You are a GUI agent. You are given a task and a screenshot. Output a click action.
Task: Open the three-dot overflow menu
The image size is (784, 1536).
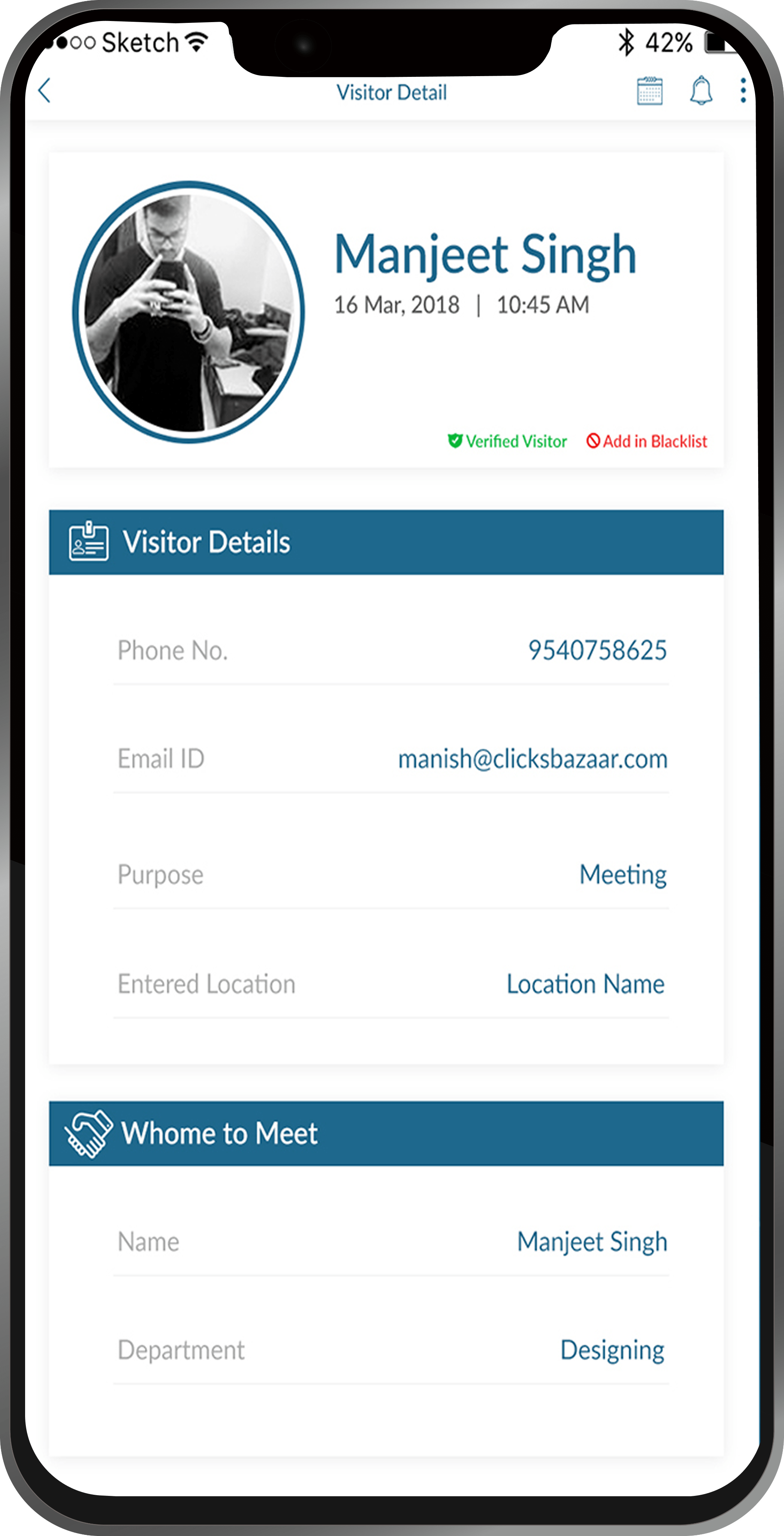coord(743,91)
